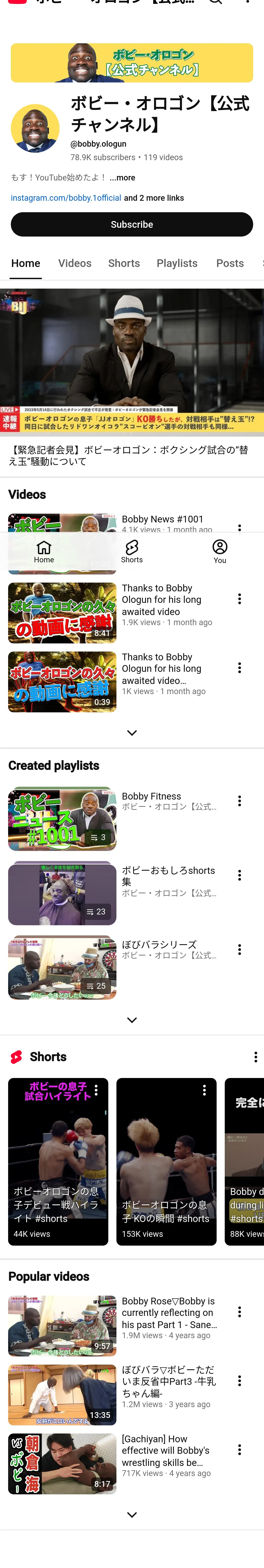This screenshot has height=1568, width=264.
Task: Go to the Posts tab
Action: click(x=230, y=264)
